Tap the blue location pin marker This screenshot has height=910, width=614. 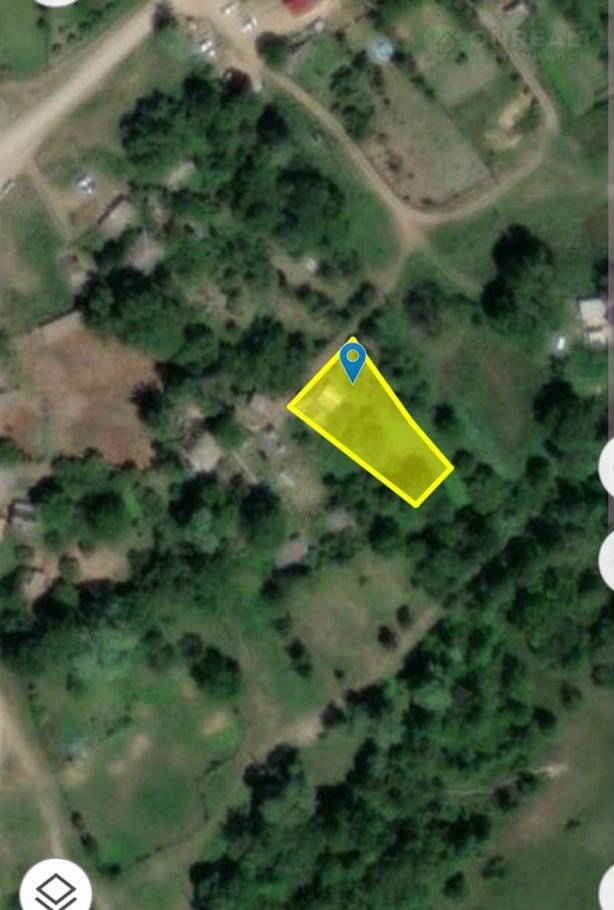point(352,359)
